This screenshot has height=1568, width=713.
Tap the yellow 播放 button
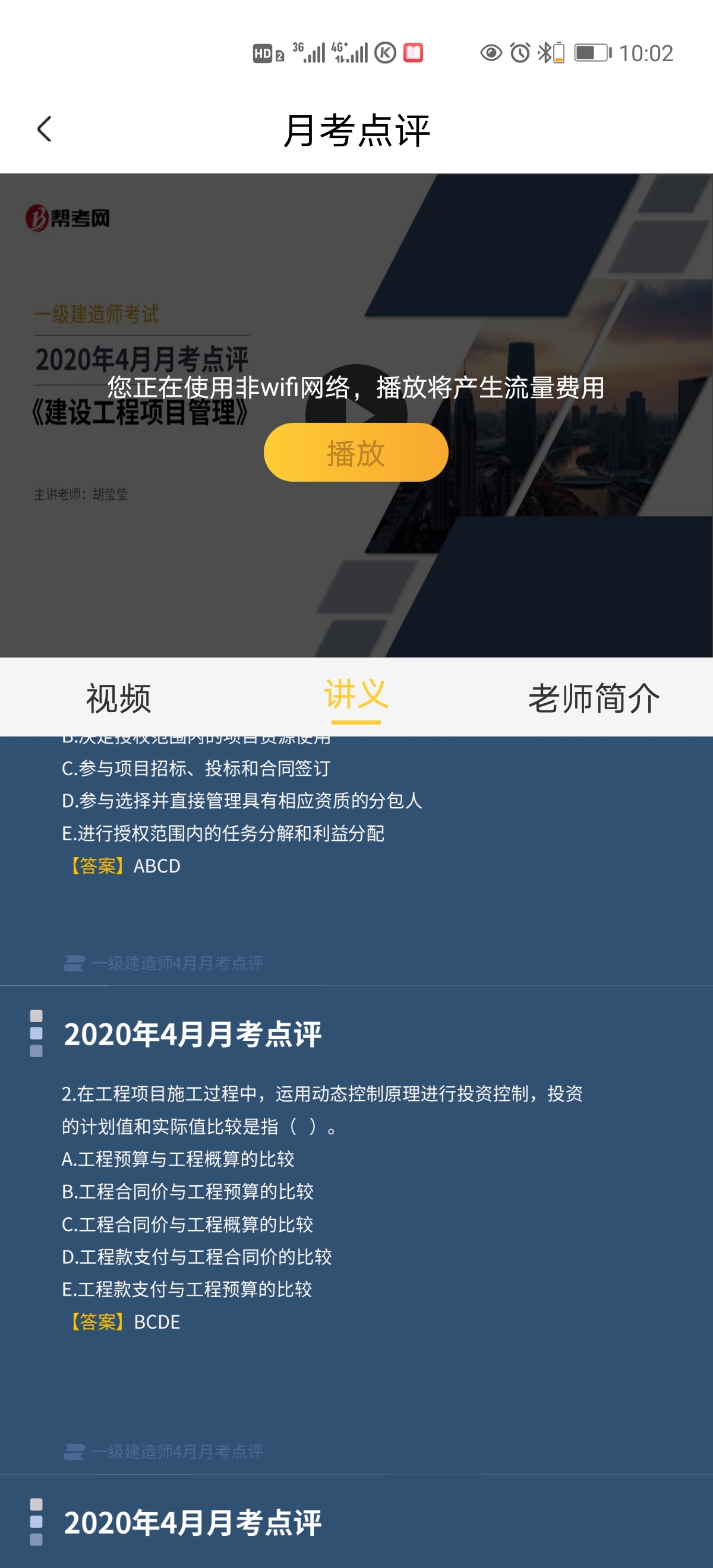355,453
